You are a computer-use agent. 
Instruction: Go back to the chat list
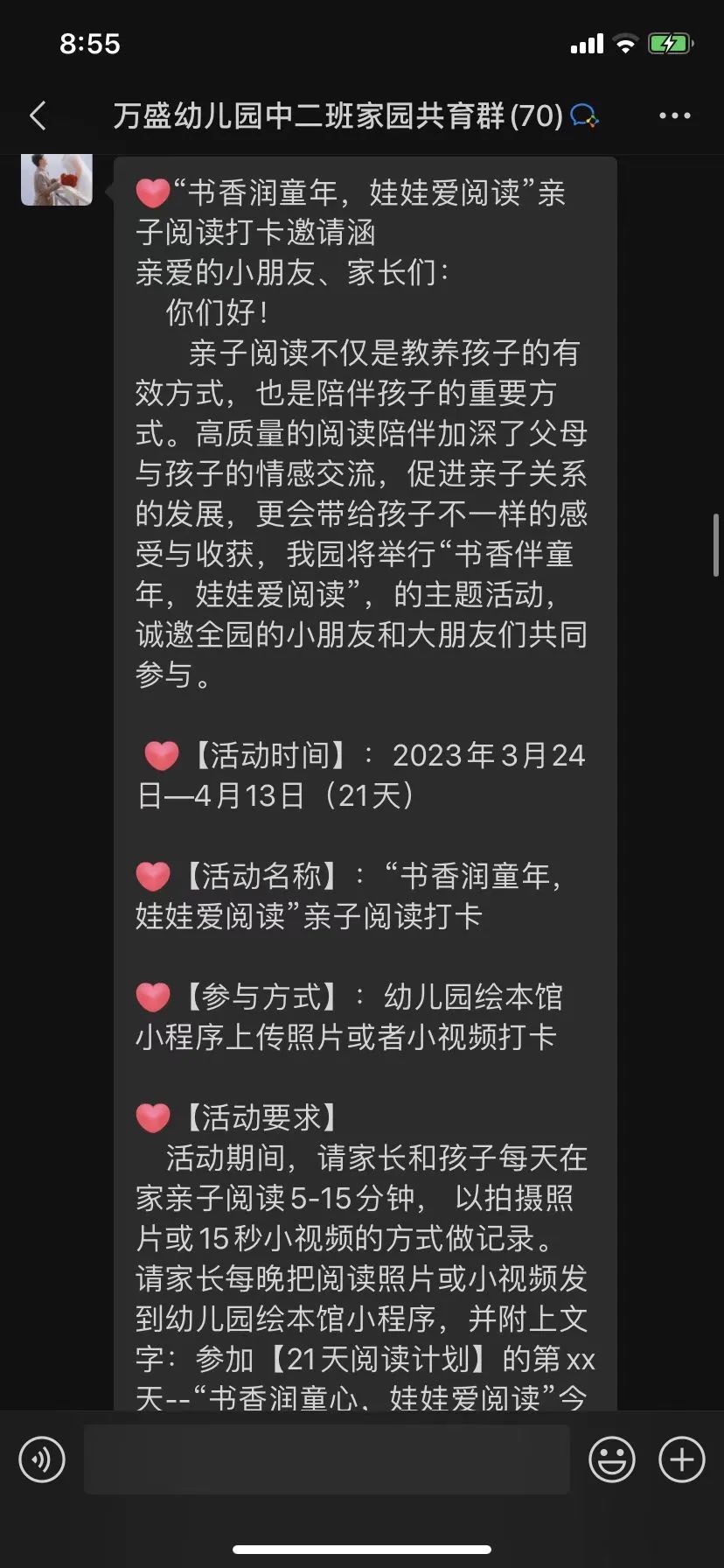(38, 115)
